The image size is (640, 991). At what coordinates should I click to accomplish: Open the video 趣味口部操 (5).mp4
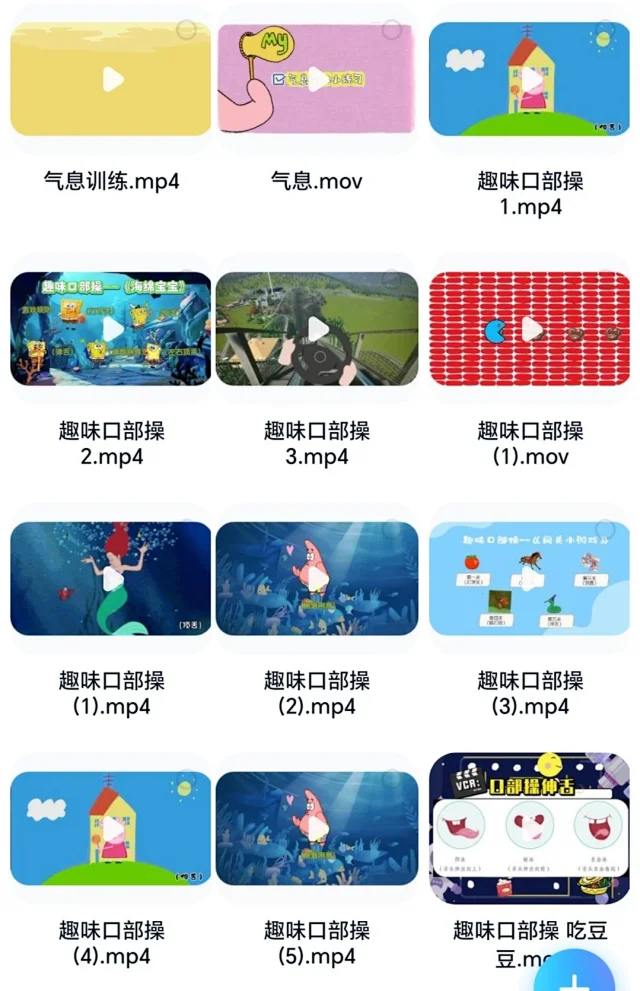coord(317,829)
